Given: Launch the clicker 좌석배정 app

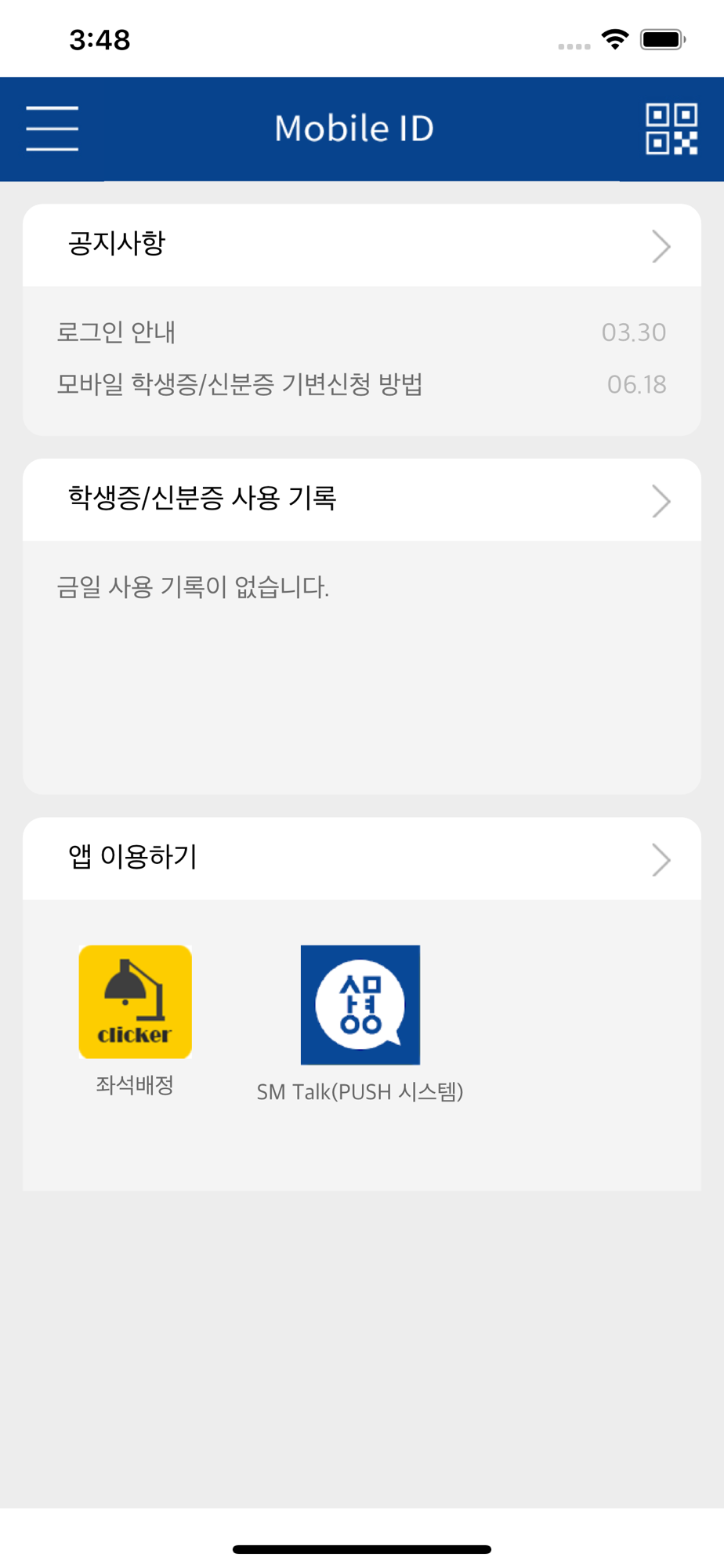Looking at the screenshot, I should 135,1020.
